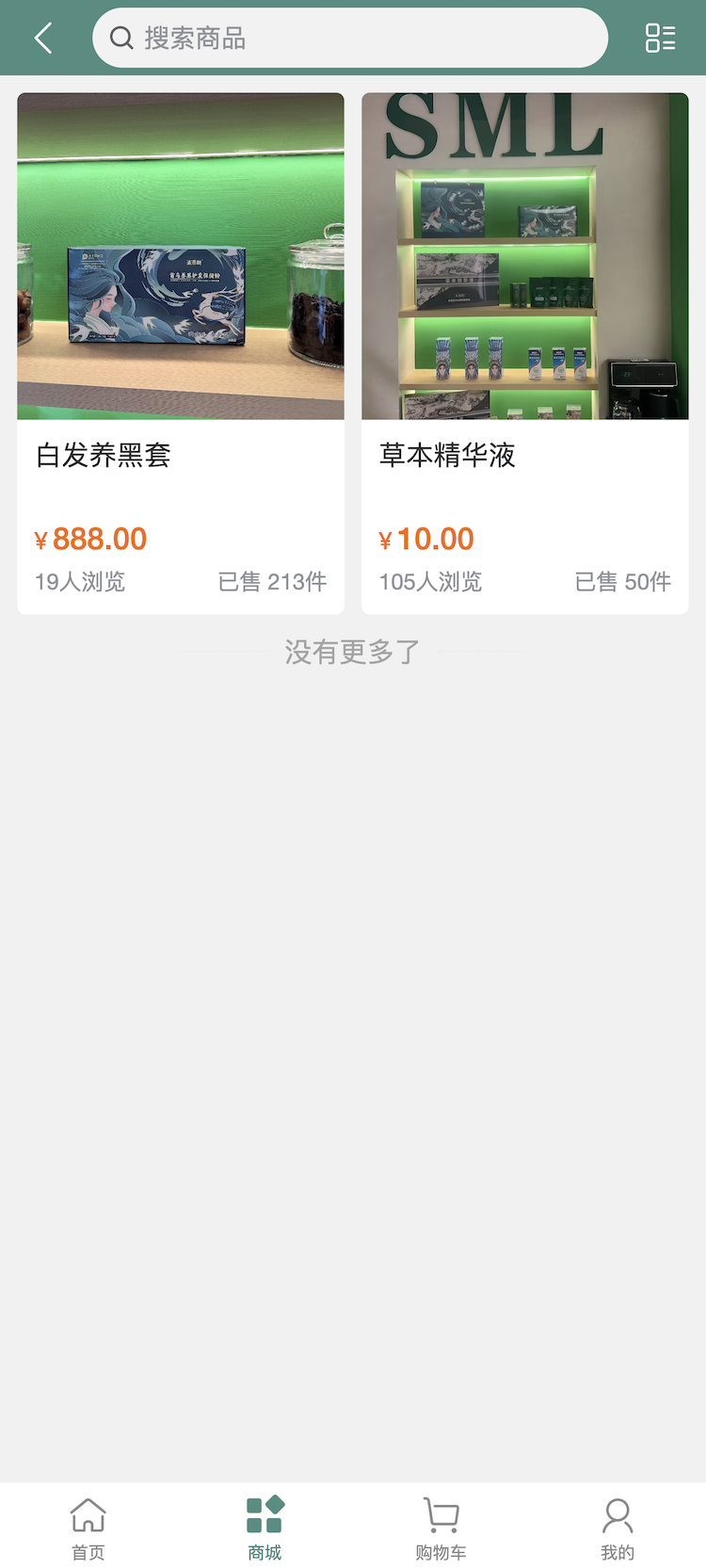Switch to the 我的 tab

pos(617,1526)
